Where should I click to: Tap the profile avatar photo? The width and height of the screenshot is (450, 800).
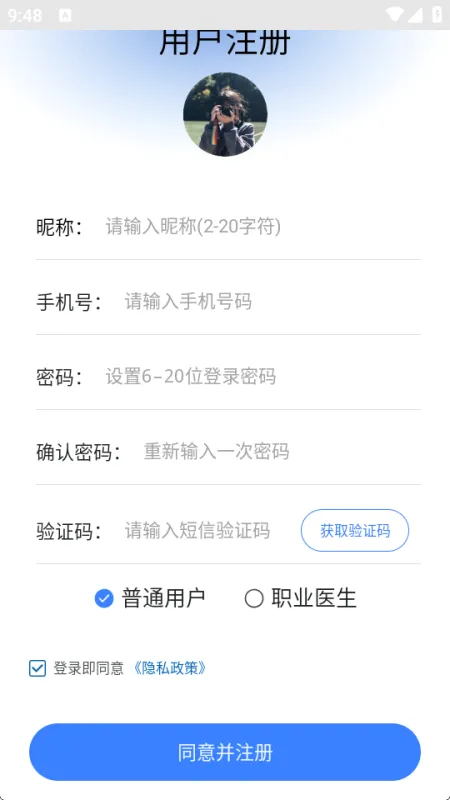click(x=225, y=114)
